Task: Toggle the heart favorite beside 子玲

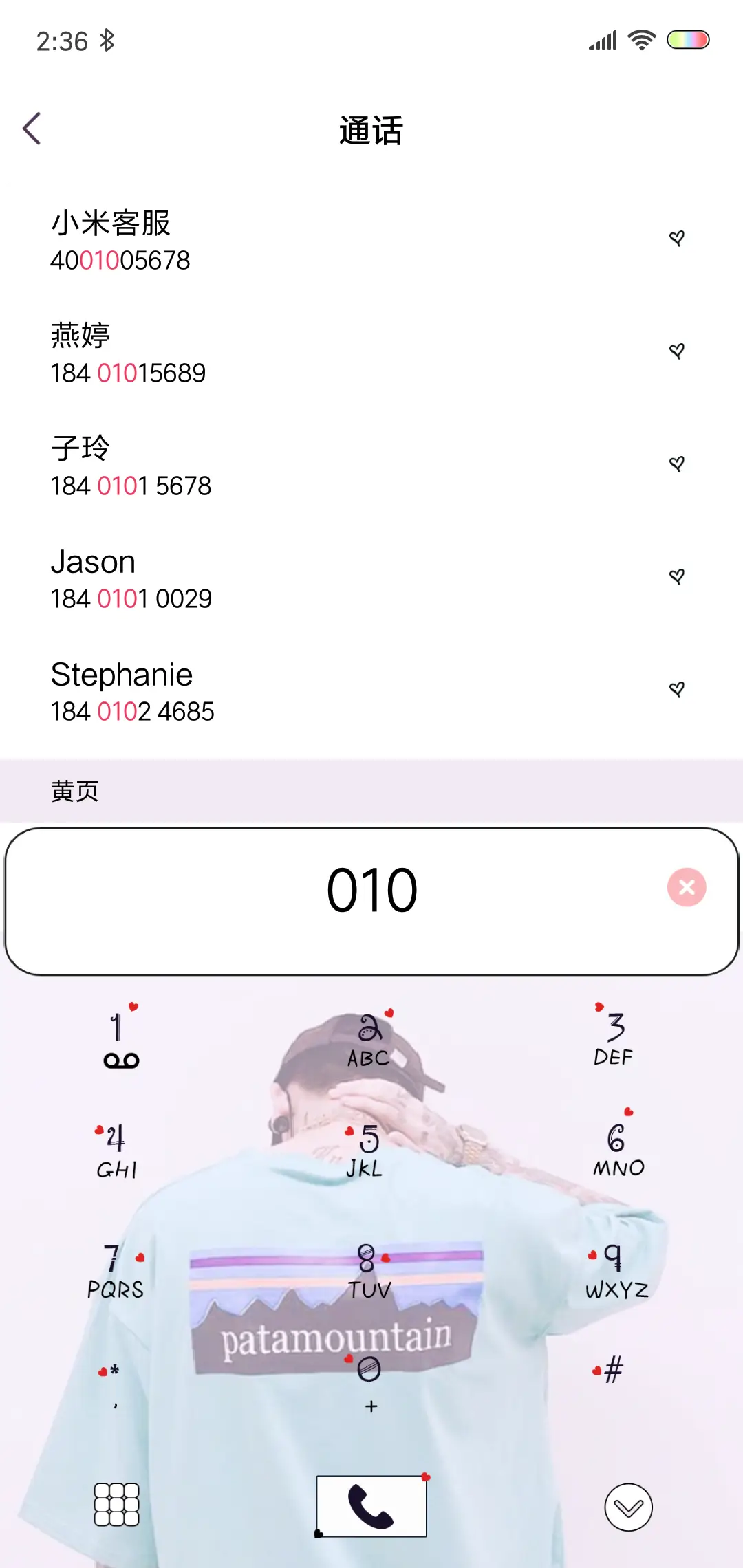Action: coord(678,463)
